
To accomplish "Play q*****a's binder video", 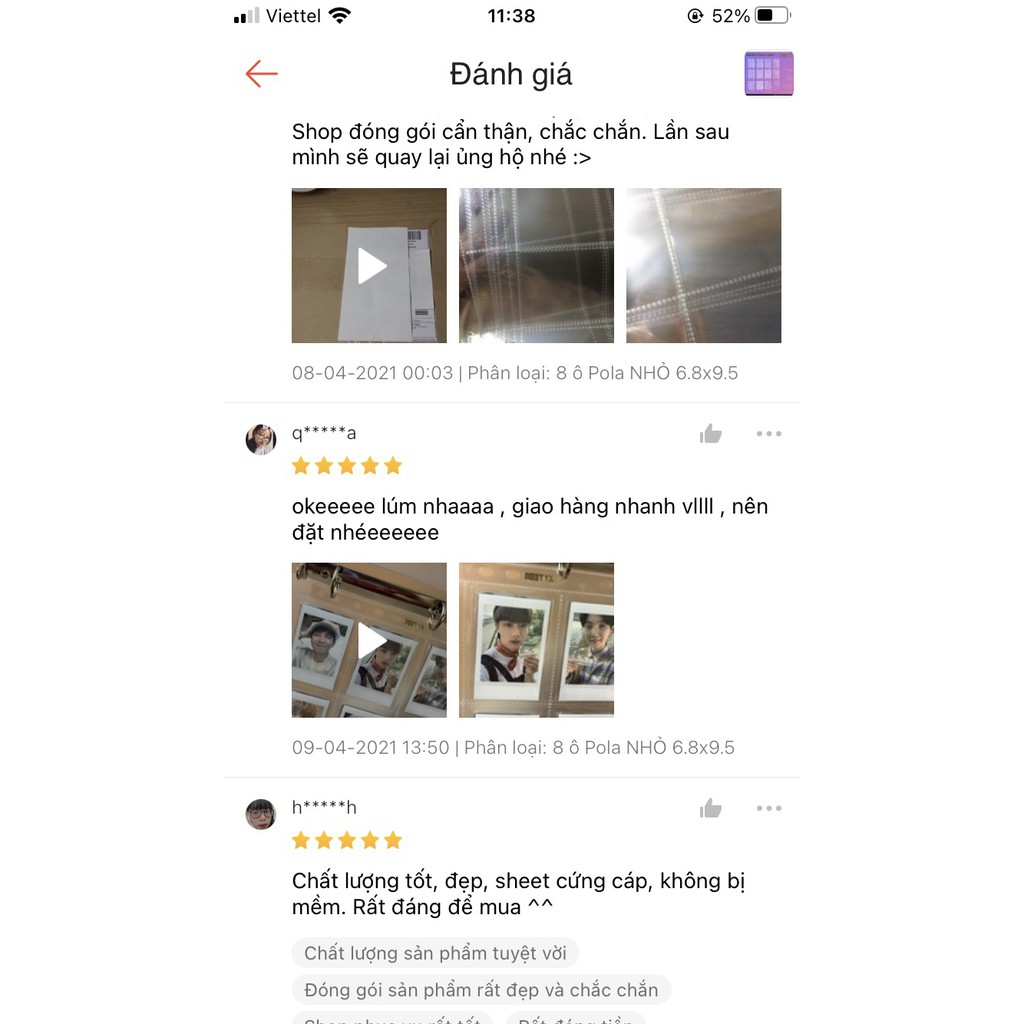I will (x=369, y=640).
